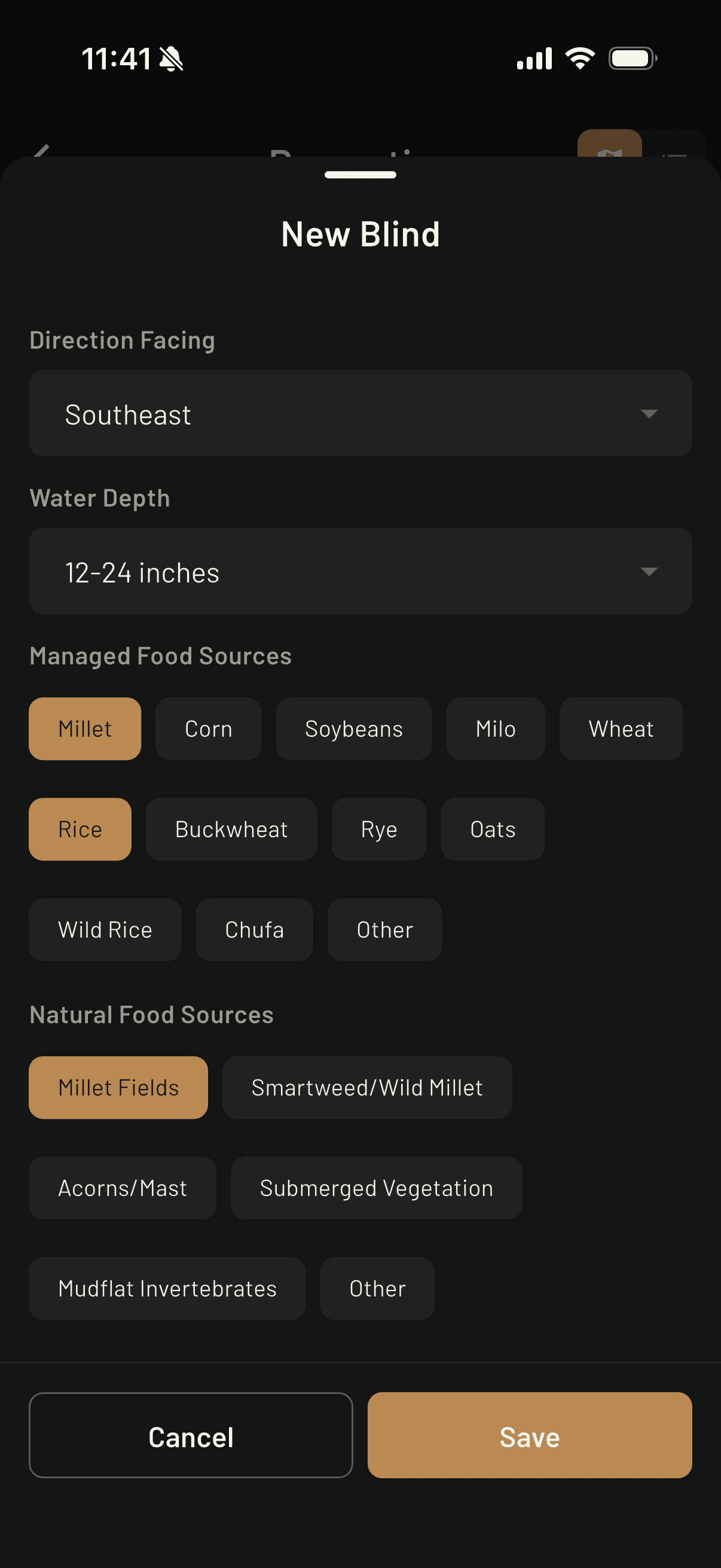Toggle Smartweed/Wild Millet natural source
This screenshot has width=721, height=1568.
(366, 1087)
